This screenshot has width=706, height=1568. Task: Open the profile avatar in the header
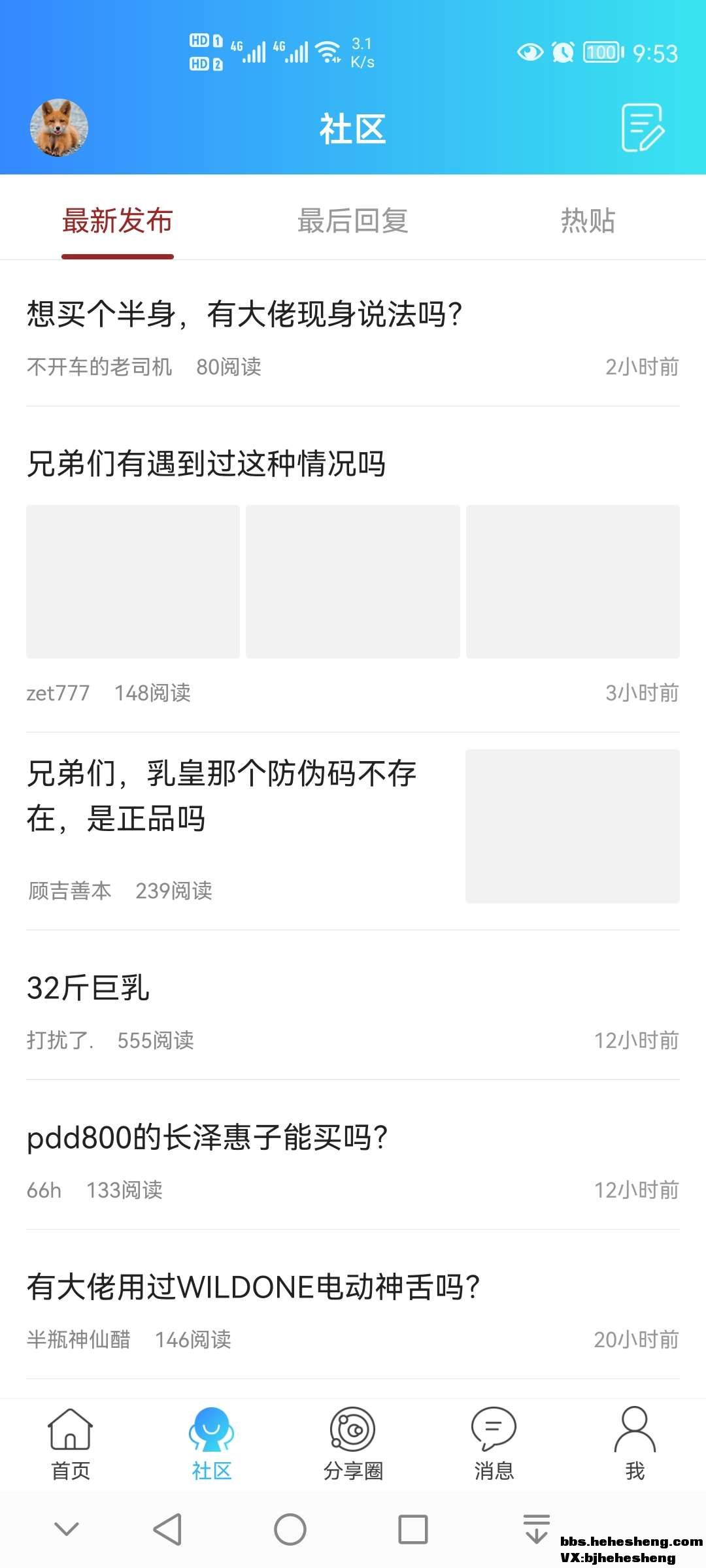tap(59, 128)
